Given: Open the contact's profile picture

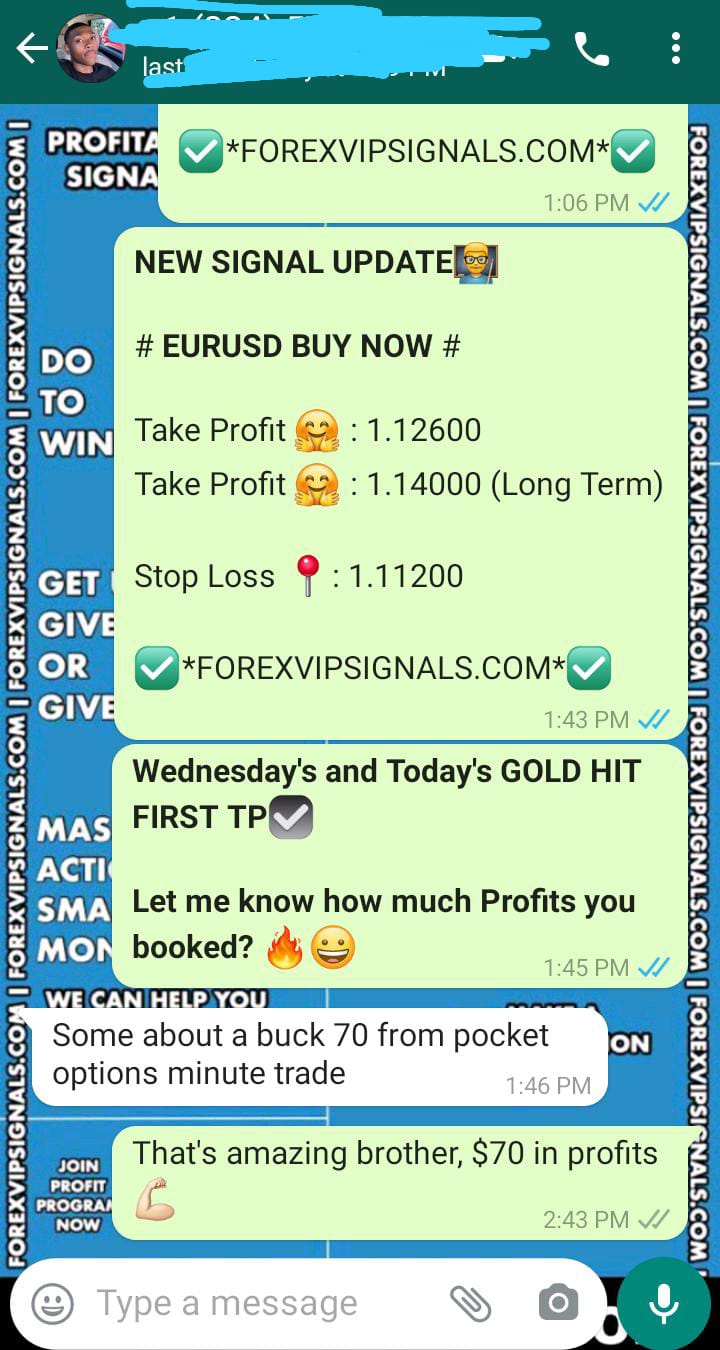Looking at the screenshot, I should [91, 48].
